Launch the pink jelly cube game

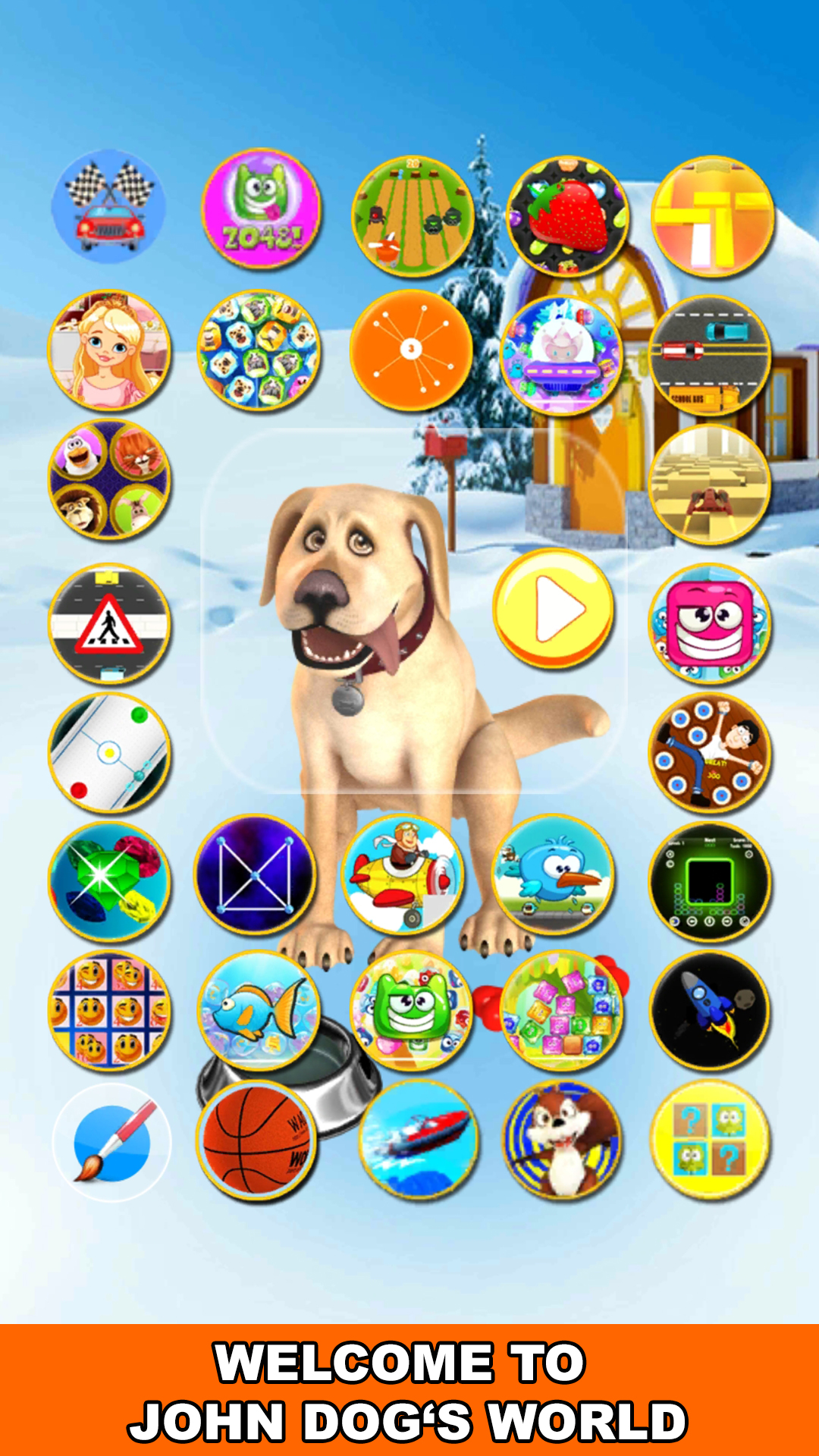[x=710, y=623]
